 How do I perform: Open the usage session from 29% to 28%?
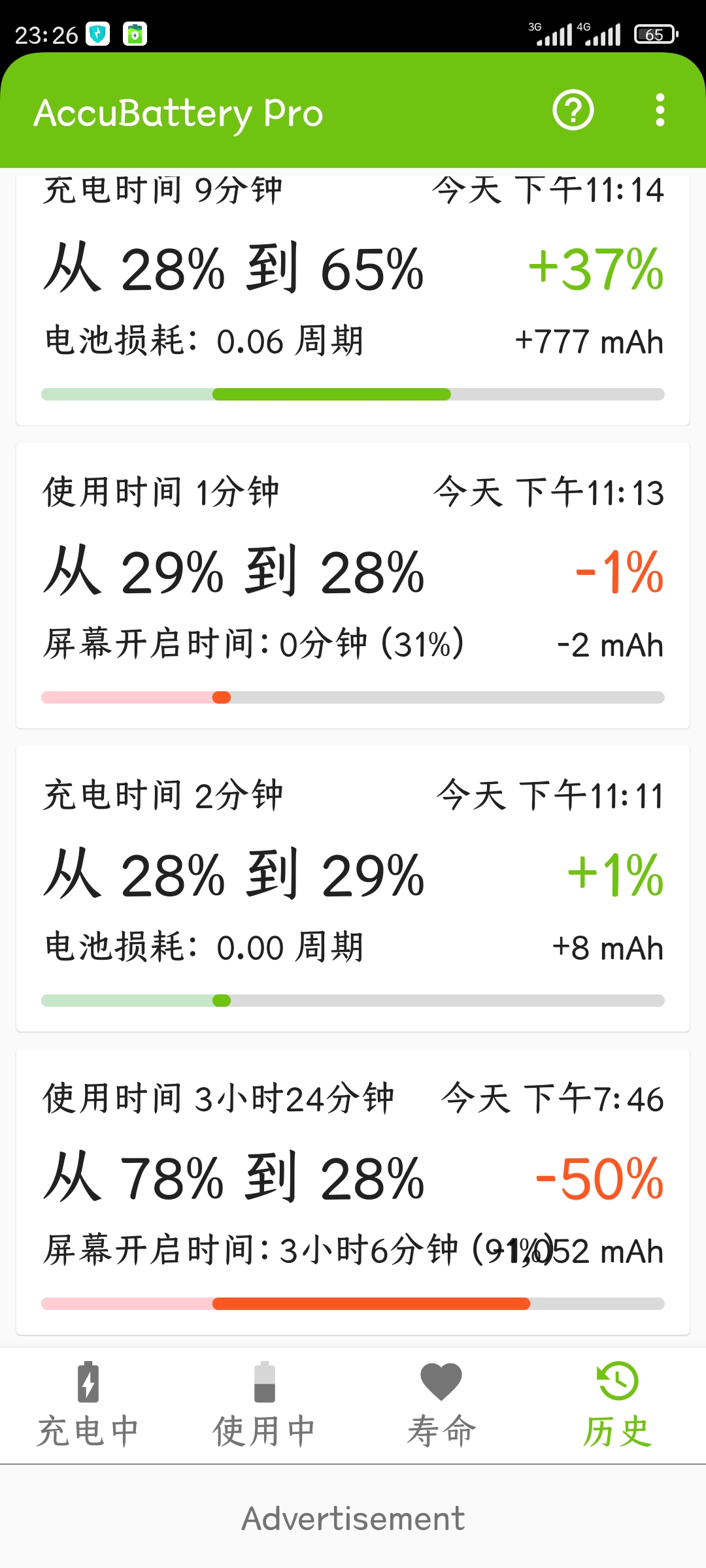click(353, 585)
